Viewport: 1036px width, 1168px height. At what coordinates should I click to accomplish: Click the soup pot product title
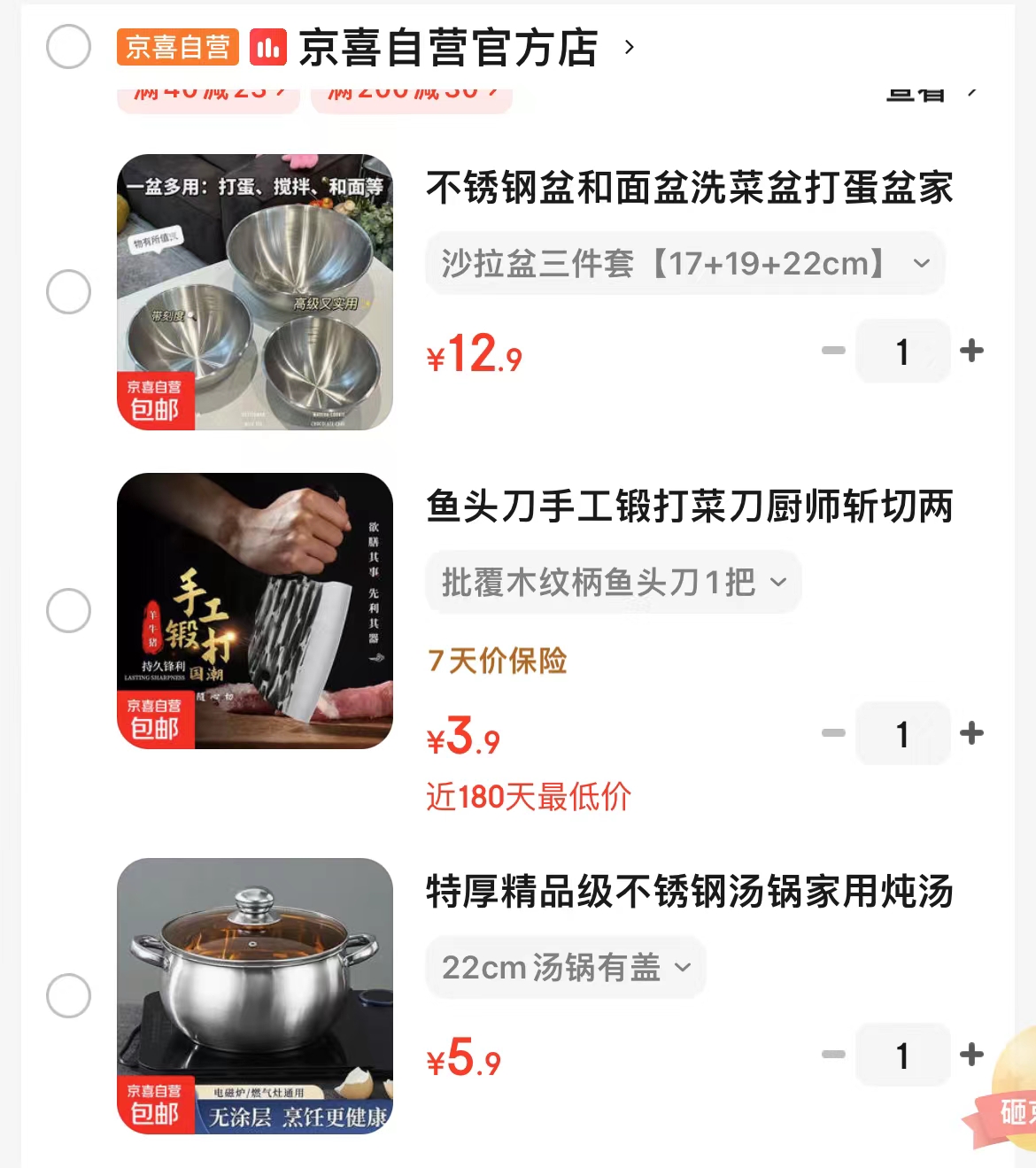(x=689, y=894)
